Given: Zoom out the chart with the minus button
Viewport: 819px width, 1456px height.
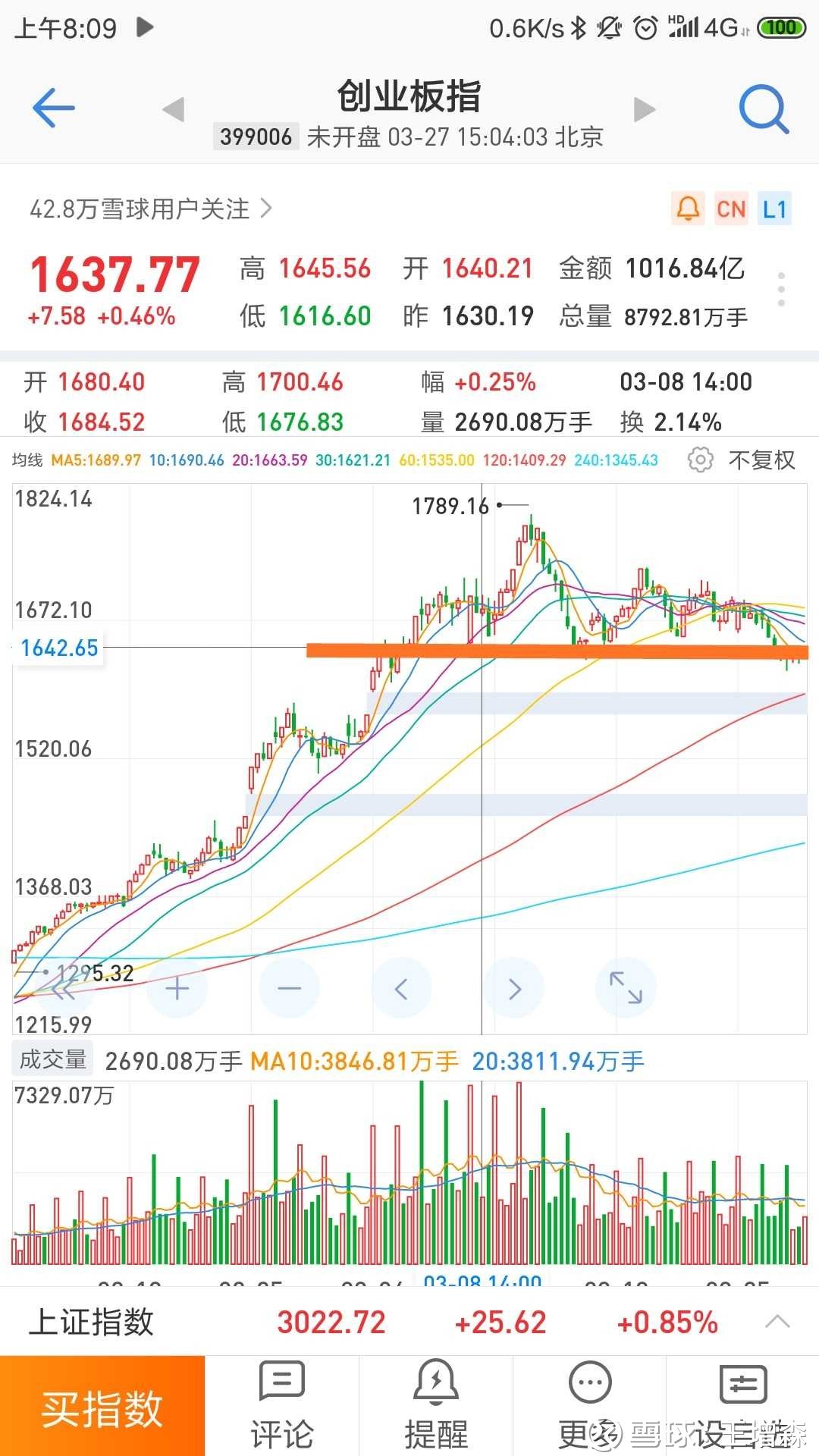Looking at the screenshot, I should click(289, 988).
